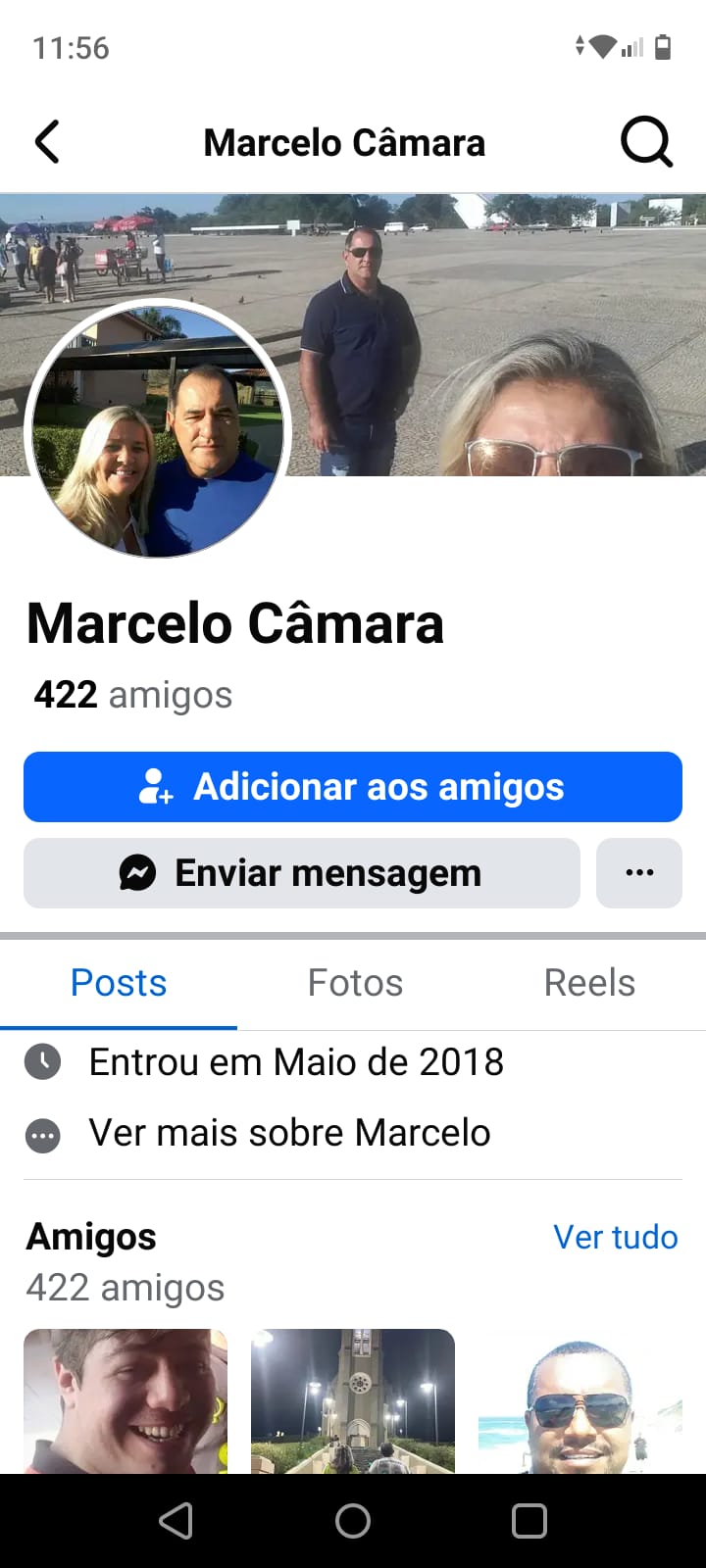This screenshot has width=706, height=1568.
Task: Switch to the Reels tab
Action: tap(589, 983)
